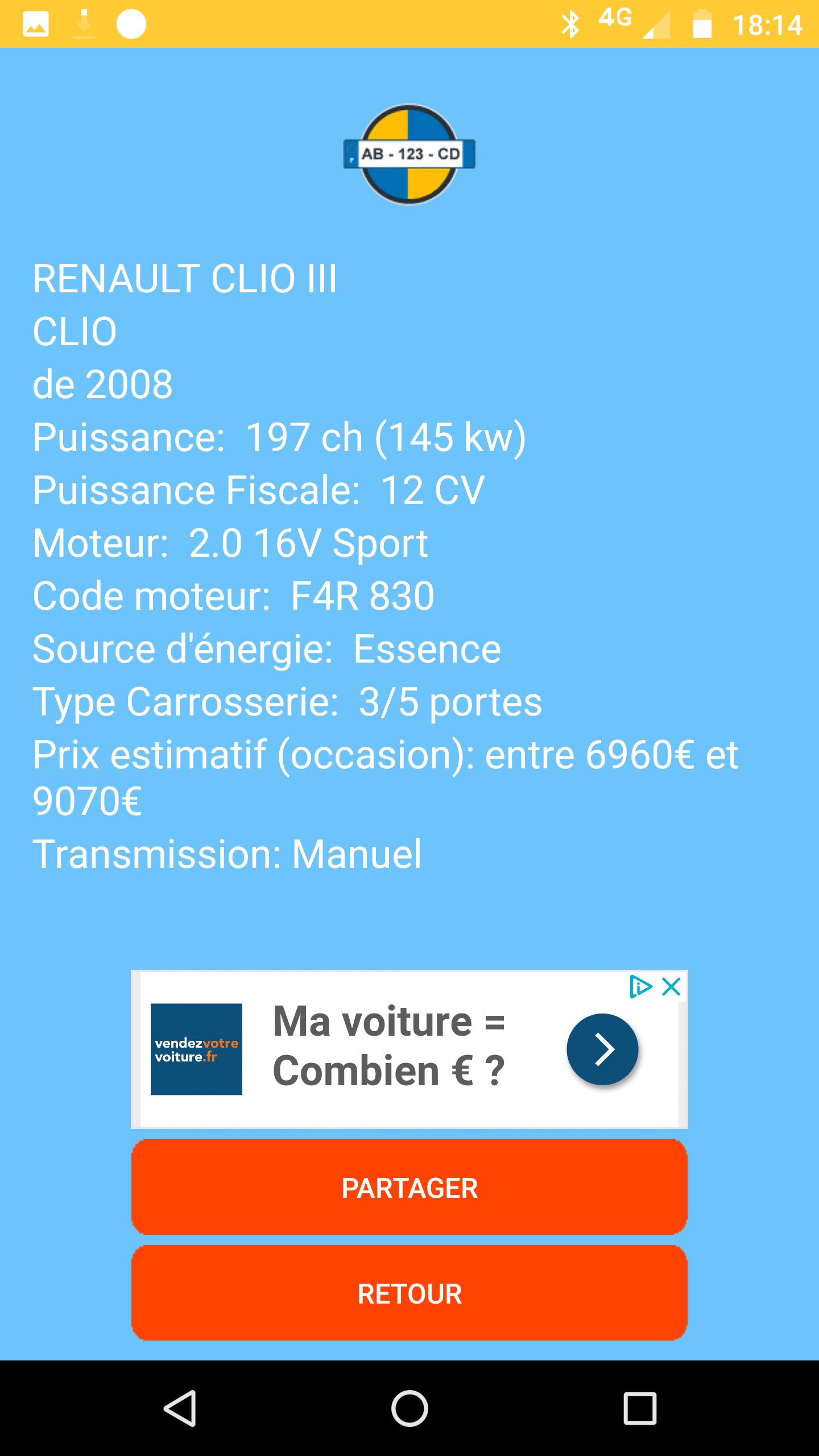Go to the home screen
819x1456 pixels.
[409, 1408]
